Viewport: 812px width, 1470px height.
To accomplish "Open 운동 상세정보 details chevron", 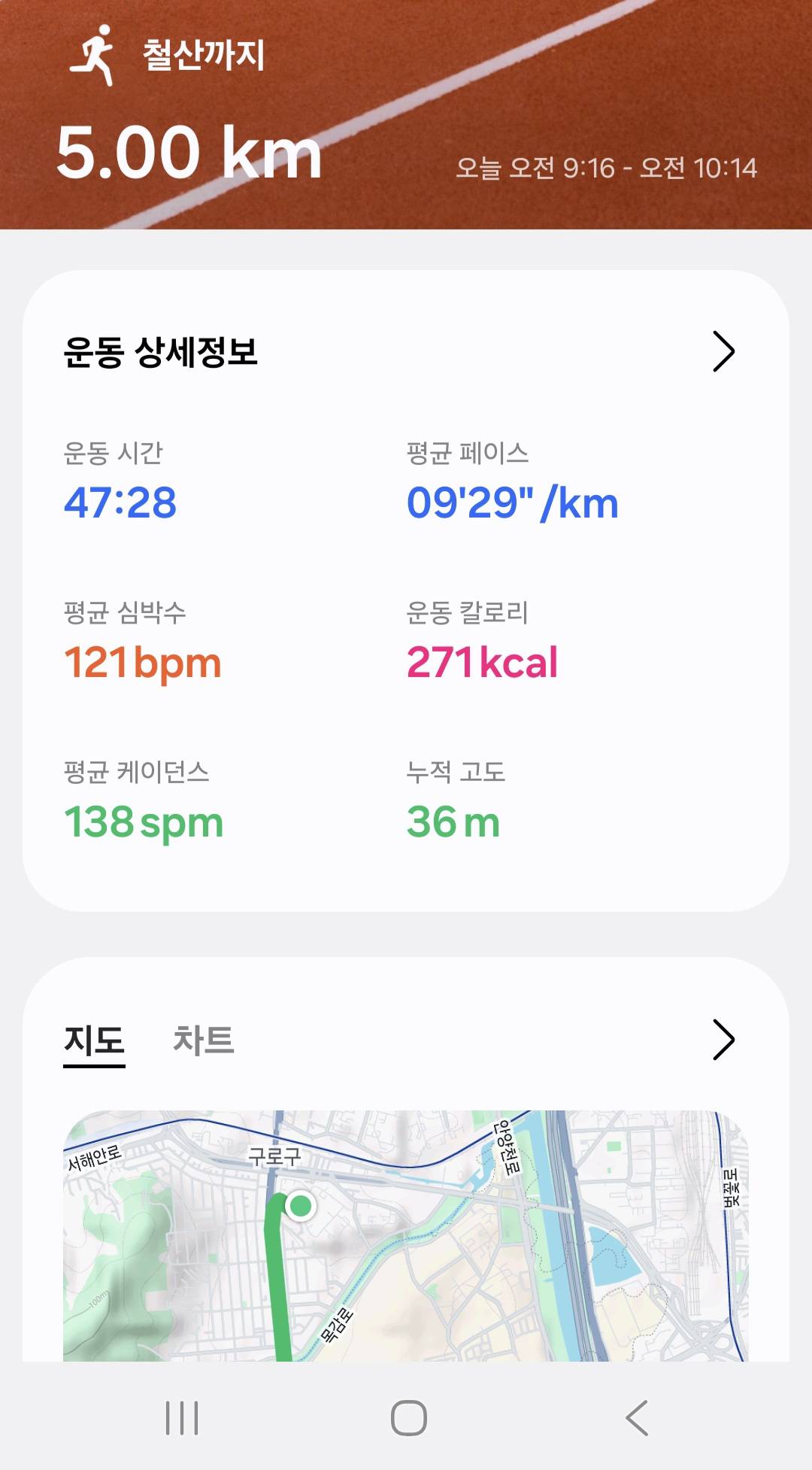I will pos(723,351).
